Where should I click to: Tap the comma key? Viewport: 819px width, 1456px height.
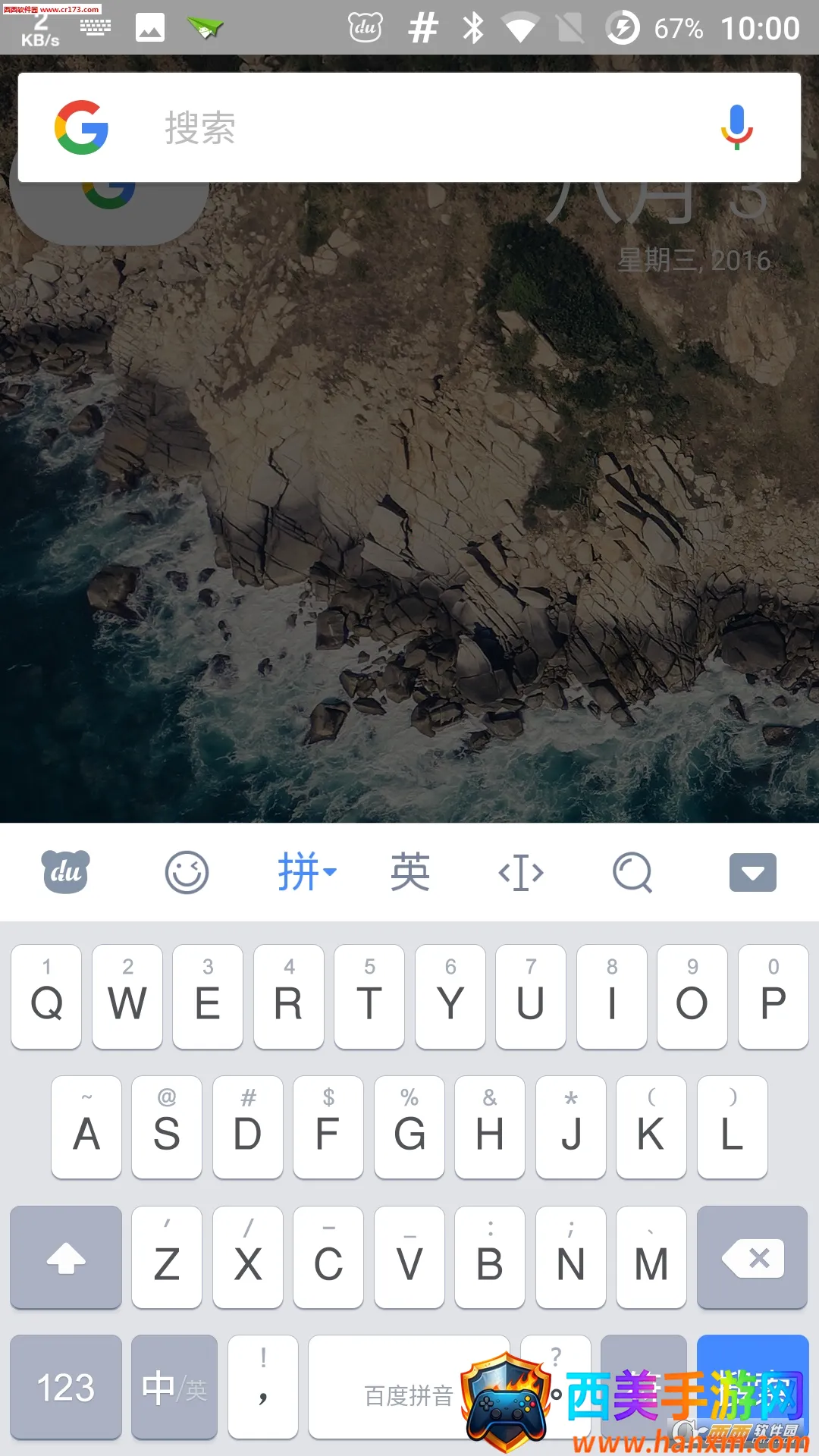pos(263,1388)
